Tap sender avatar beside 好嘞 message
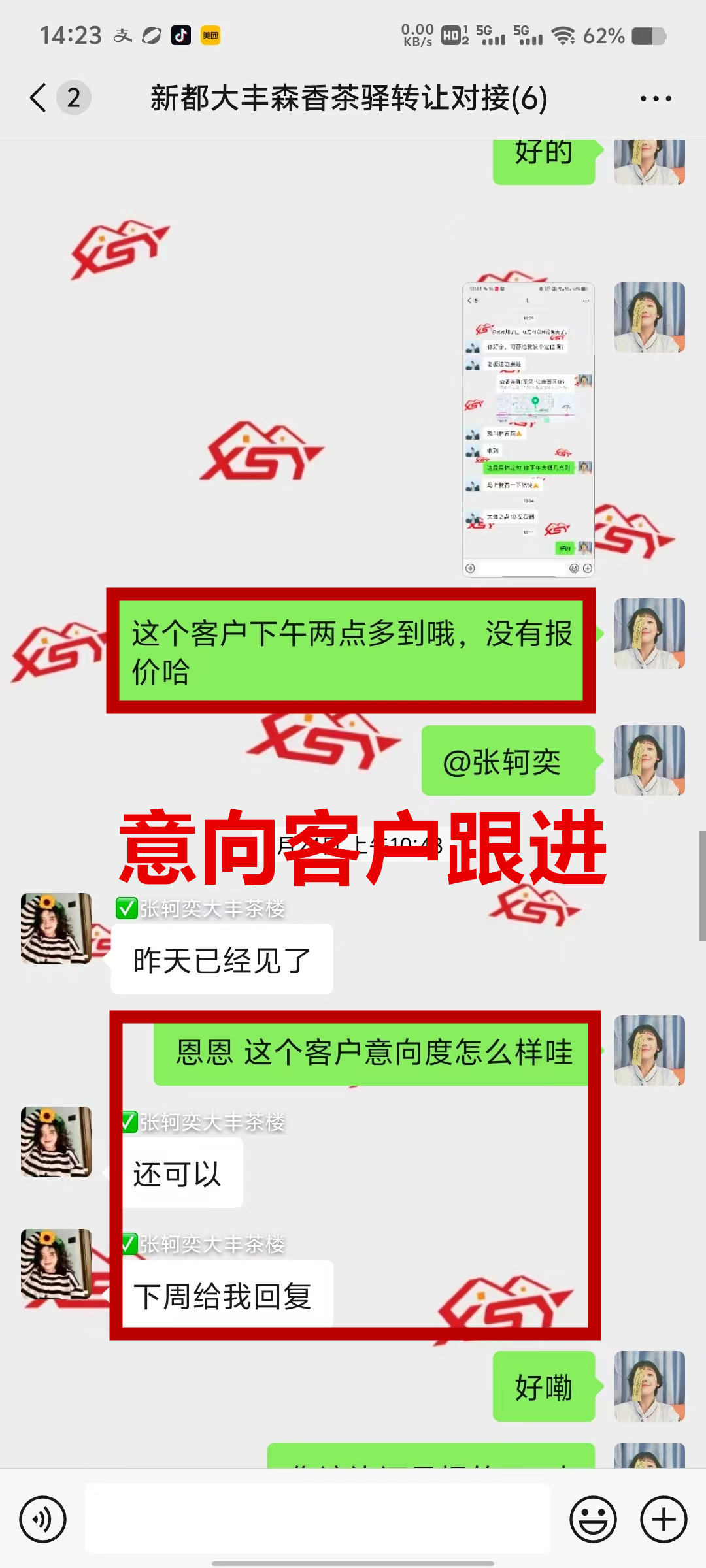The width and height of the screenshot is (706, 1568). click(649, 1386)
